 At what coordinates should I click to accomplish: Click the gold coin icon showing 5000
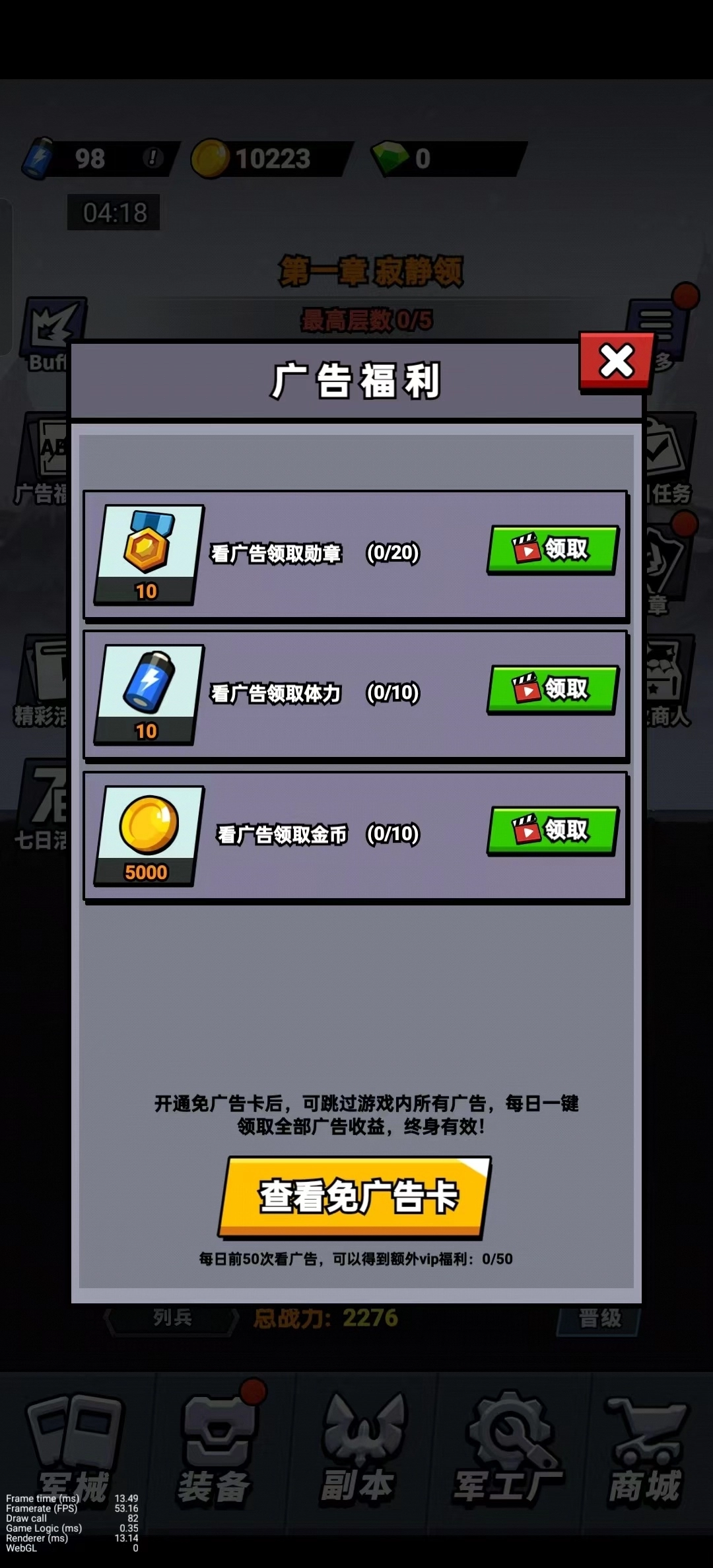(147, 832)
